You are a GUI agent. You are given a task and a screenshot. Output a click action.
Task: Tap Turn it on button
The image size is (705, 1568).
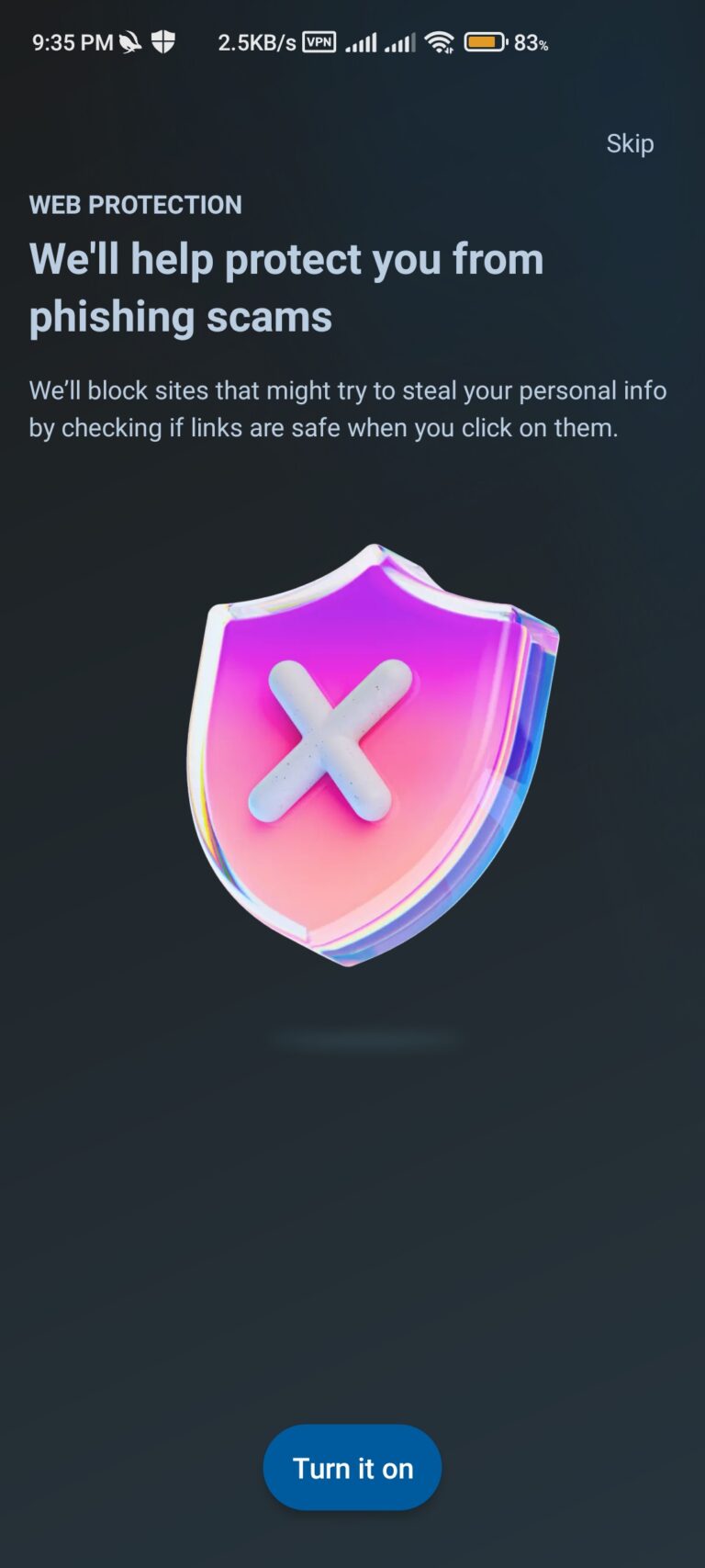(352, 1467)
